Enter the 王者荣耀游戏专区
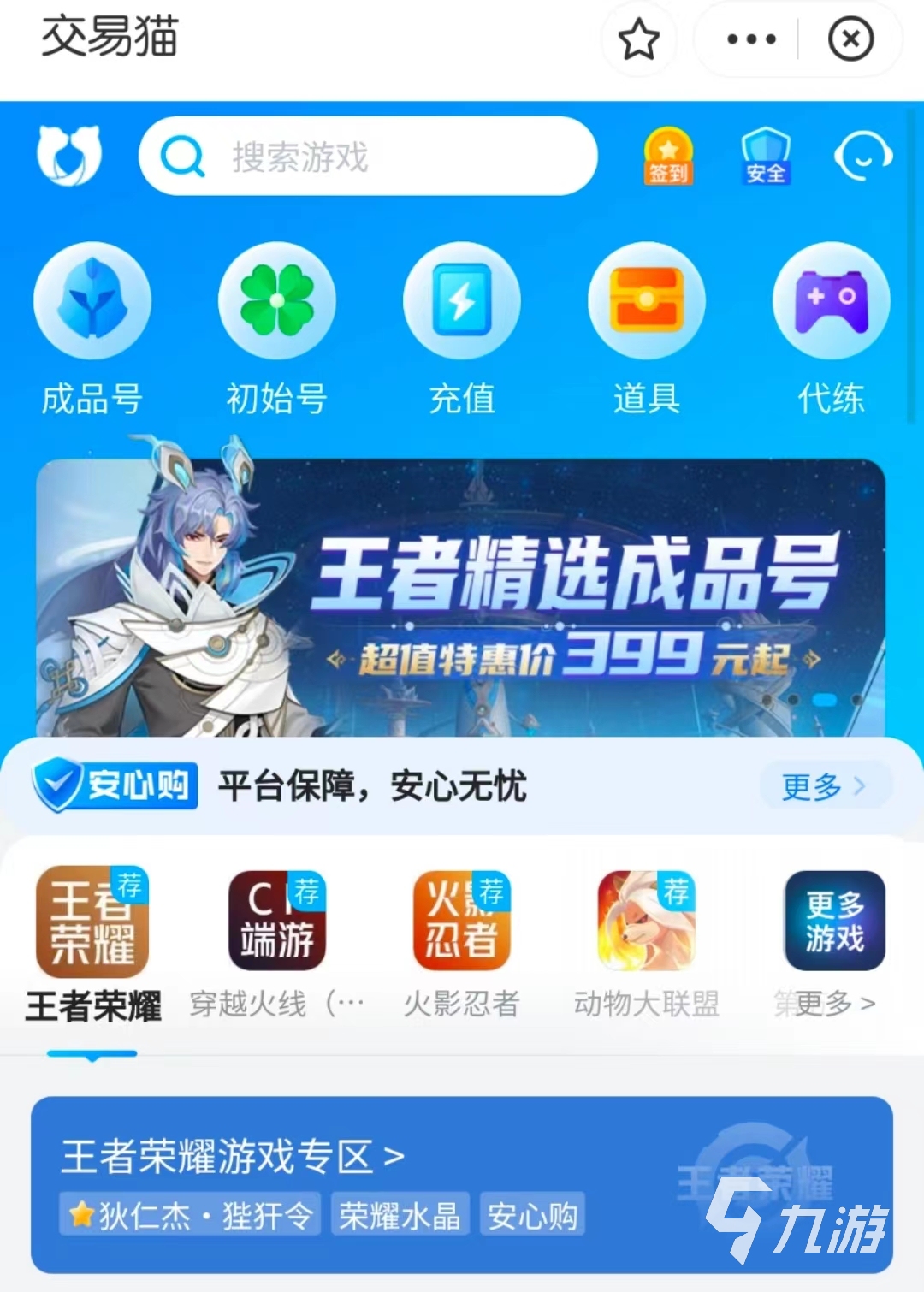The height and width of the screenshot is (1292, 924). pos(233,1157)
